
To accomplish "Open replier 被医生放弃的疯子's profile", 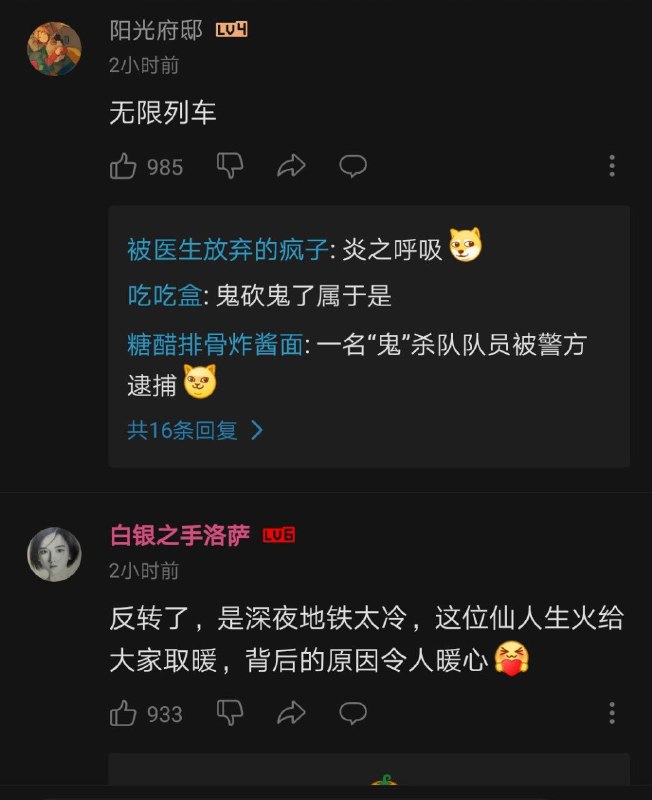I will point(227,249).
